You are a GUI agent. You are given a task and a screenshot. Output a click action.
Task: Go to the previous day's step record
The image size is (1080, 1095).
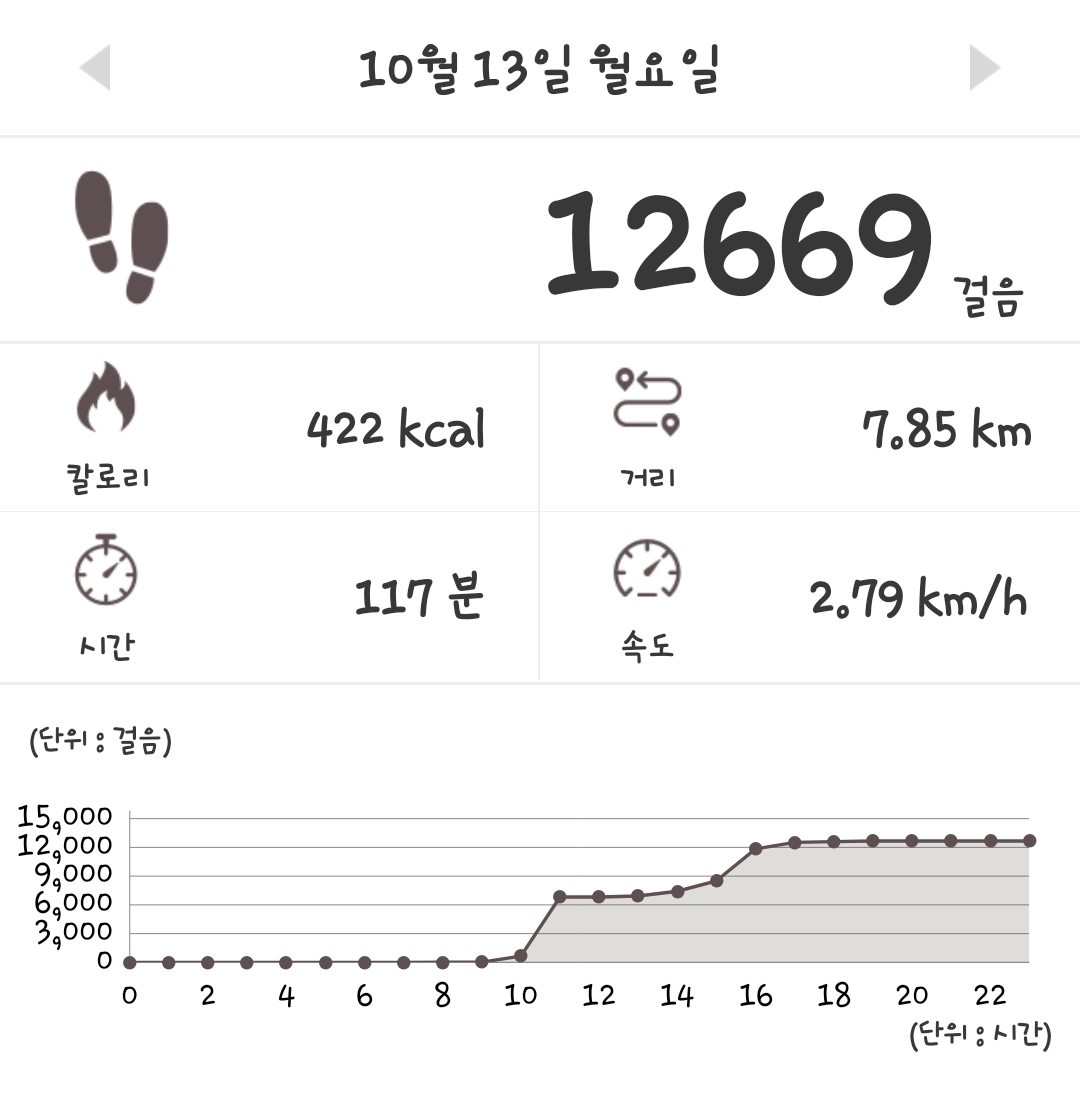pyautogui.click(x=95, y=68)
